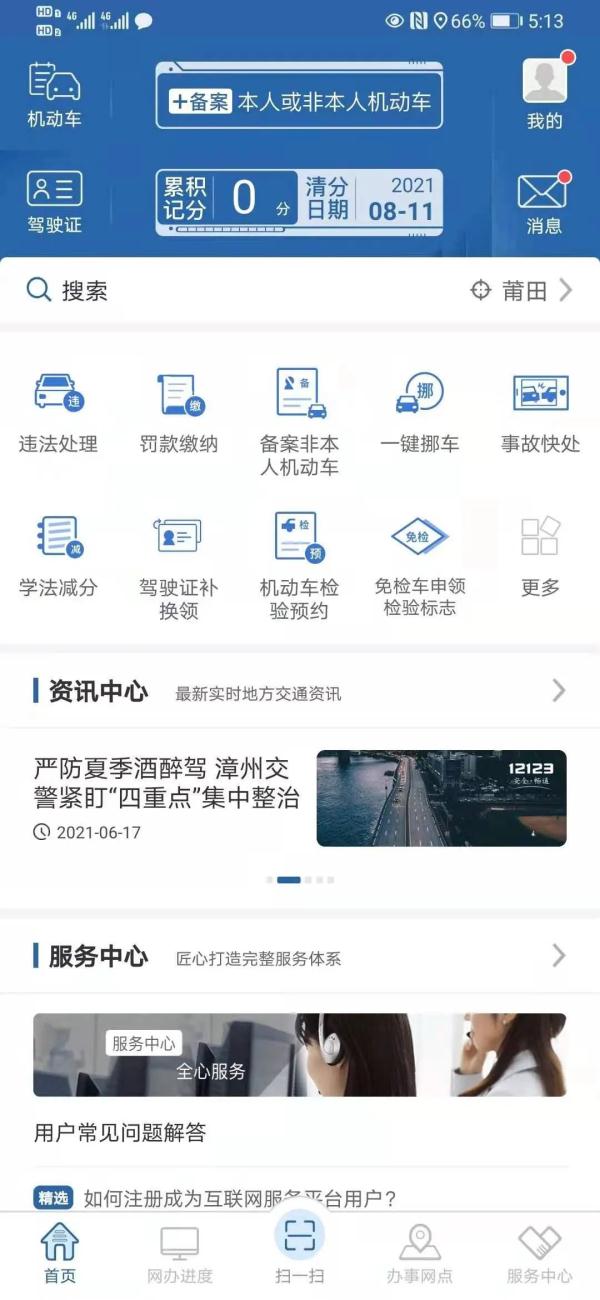Open 备案非本人机动车 service
Image resolution: width=600 pixels, height=1300 pixels.
299,422
